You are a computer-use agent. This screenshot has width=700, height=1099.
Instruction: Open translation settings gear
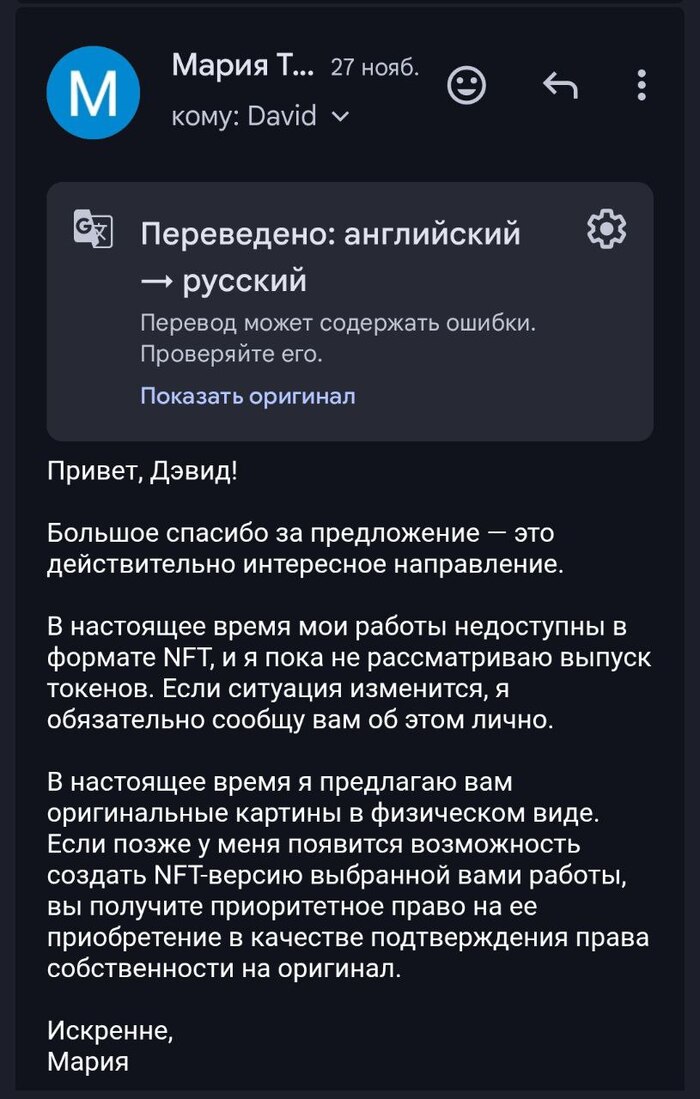coord(605,231)
